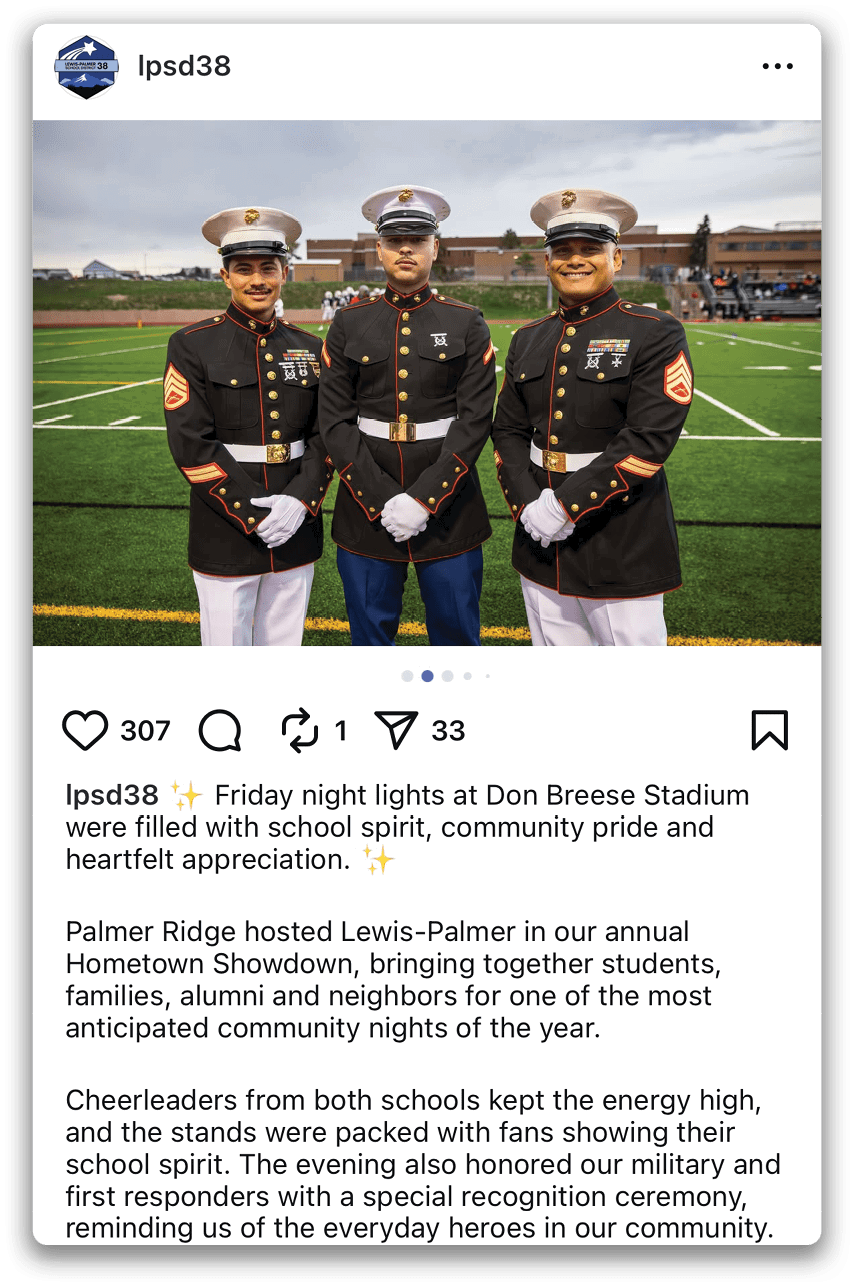854x1287 pixels.
Task: Like the lpsd38 post
Action: pyautogui.click(x=85, y=731)
